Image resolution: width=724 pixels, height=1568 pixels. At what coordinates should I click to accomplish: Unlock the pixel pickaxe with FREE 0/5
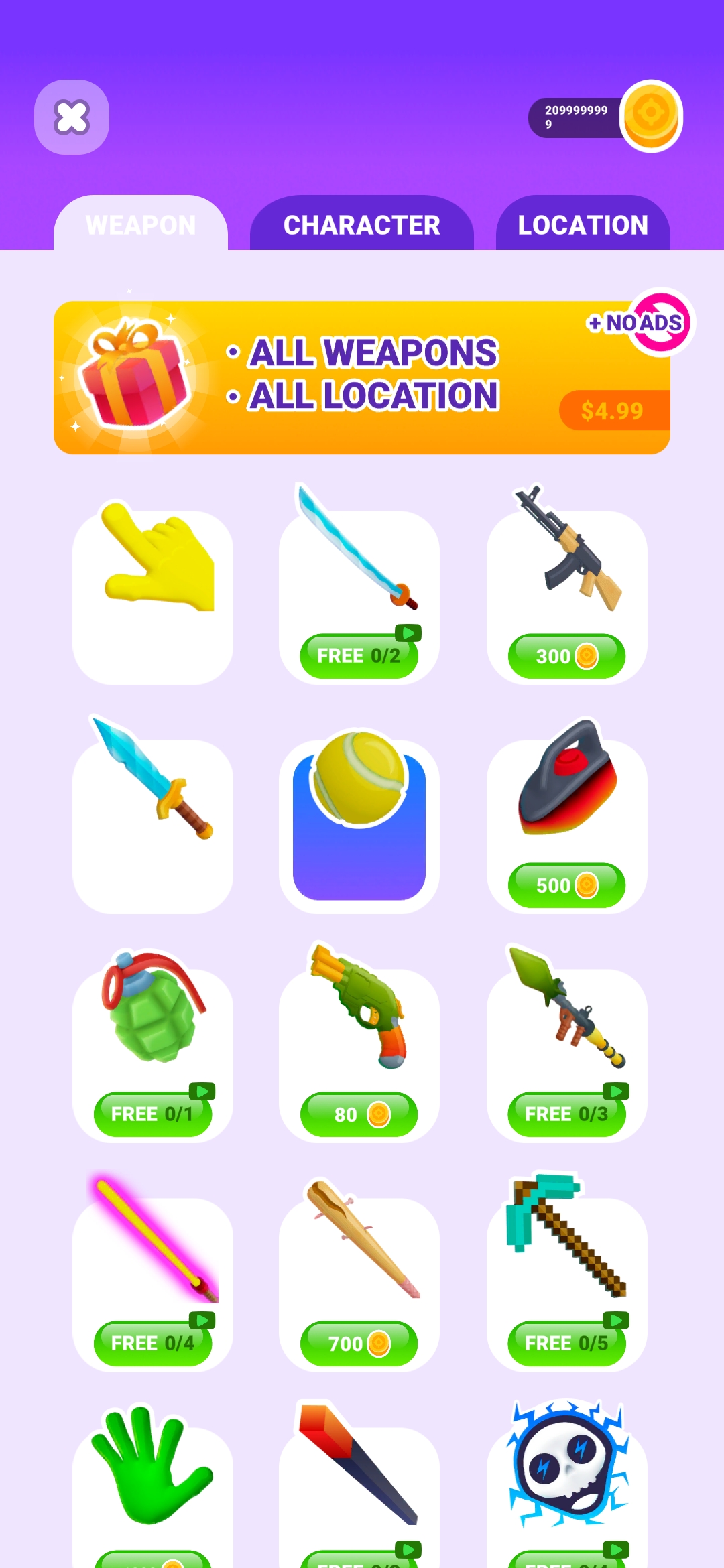566,1344
